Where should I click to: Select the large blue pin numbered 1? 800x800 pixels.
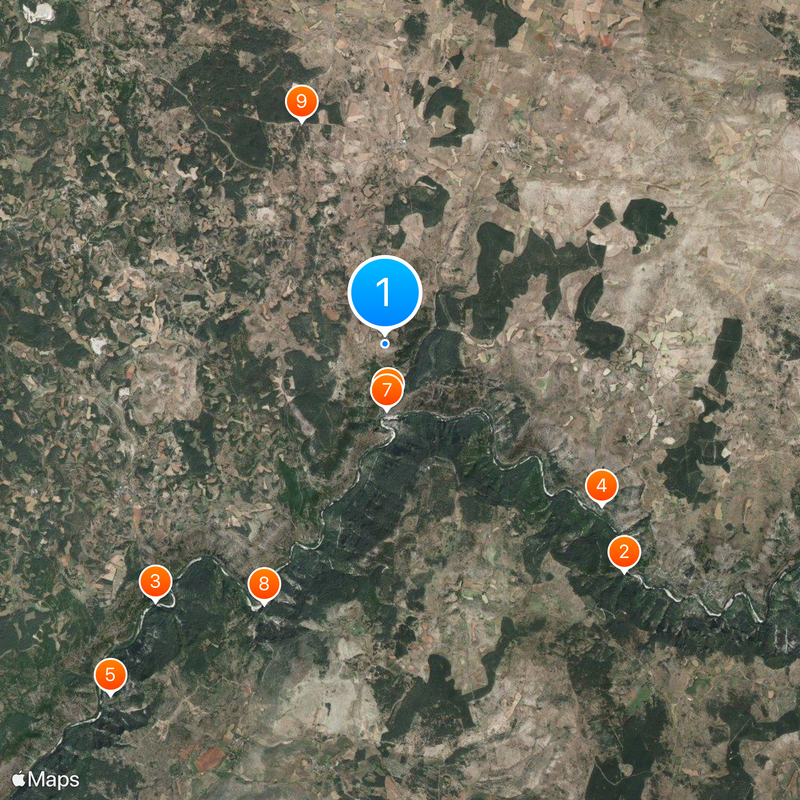pyautogui.click(x=385, y=293)
